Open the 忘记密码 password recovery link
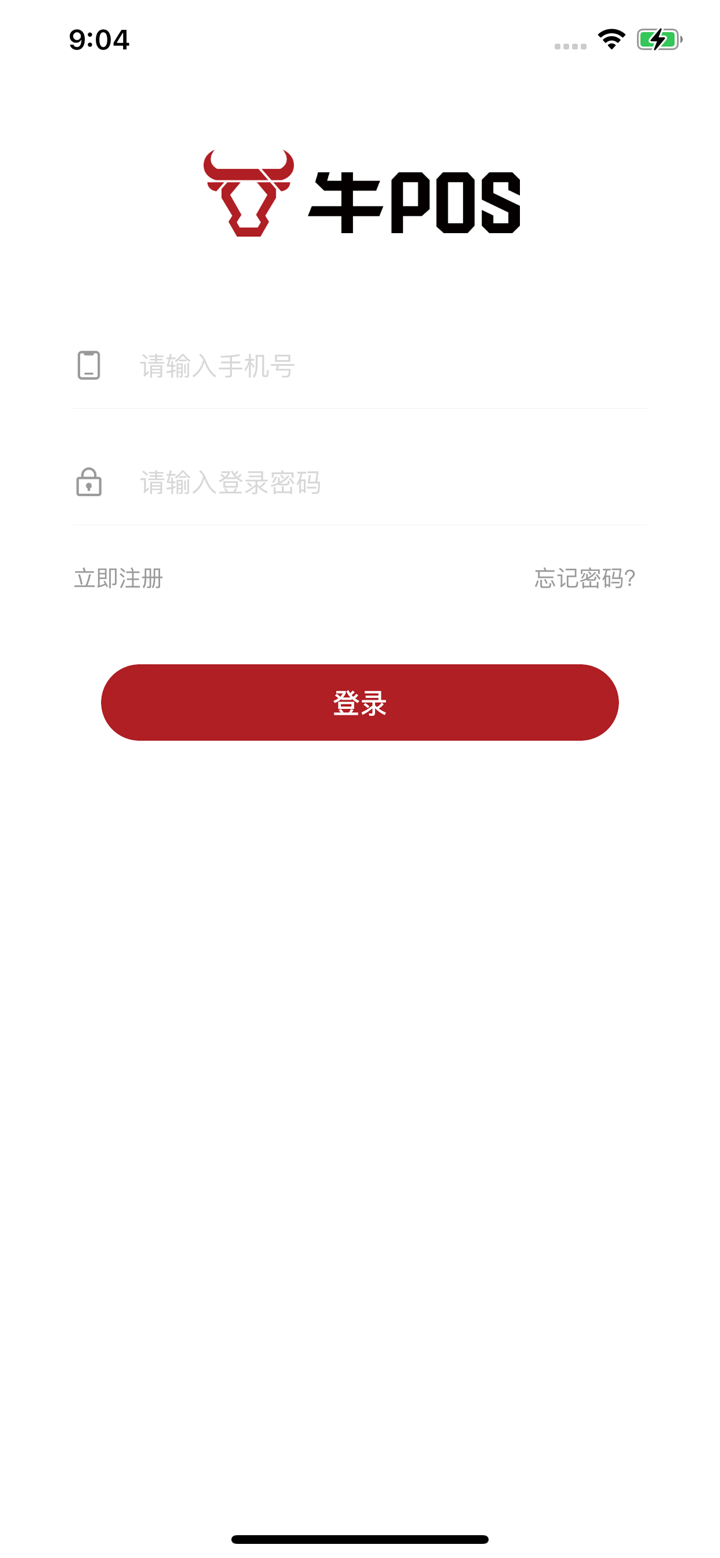The height and width of the screenshot is (1558, 720). tap(585, 578)
